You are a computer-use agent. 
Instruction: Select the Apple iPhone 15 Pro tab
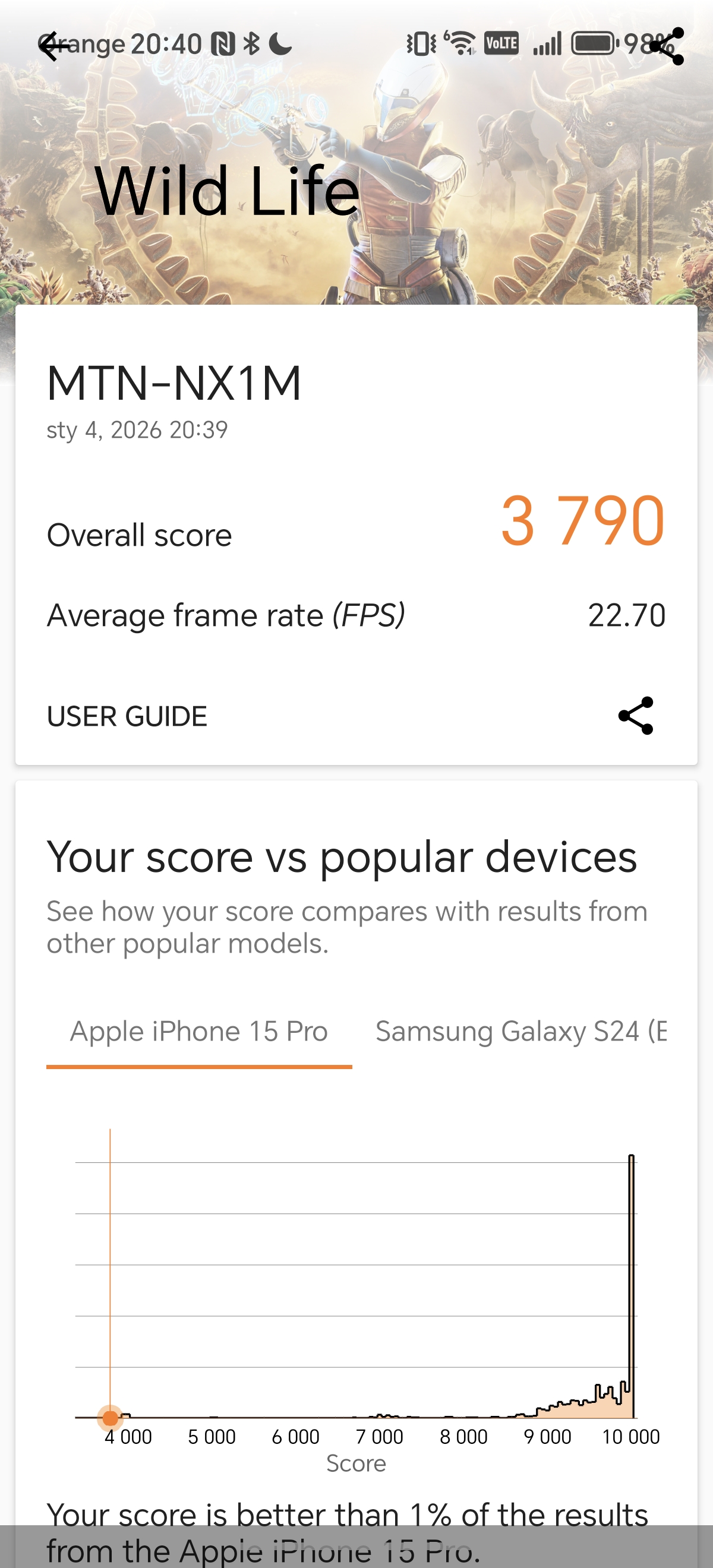pos(199,1032)
